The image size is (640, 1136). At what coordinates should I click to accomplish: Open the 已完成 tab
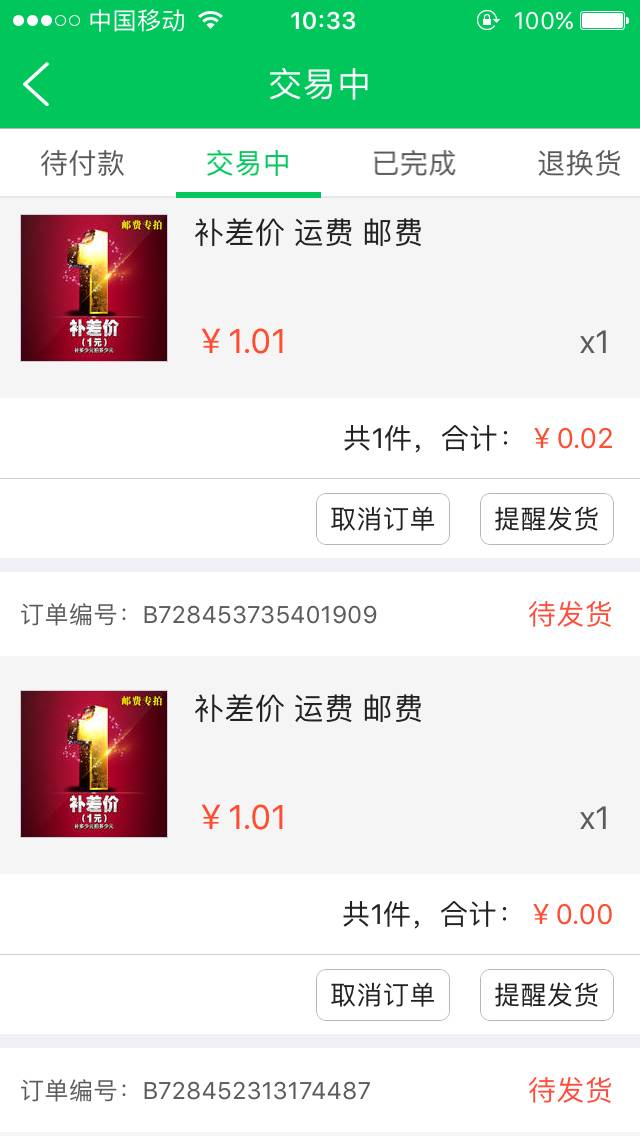[414, 163]
